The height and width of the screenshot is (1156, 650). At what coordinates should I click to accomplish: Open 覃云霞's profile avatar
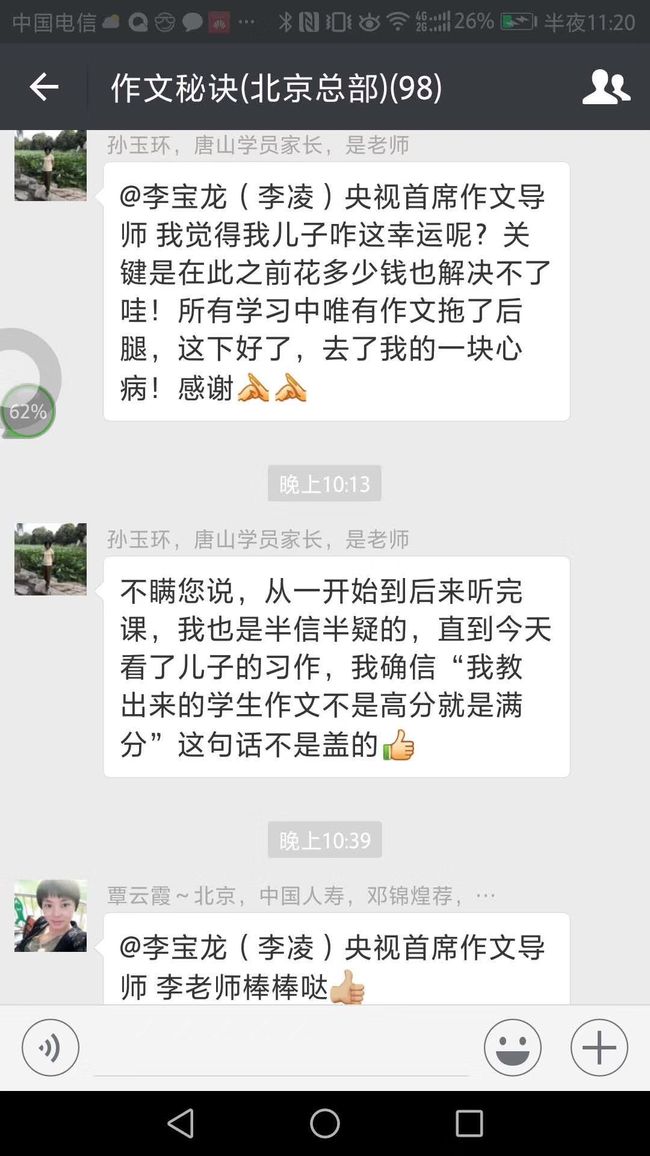(x=50, y=915)
